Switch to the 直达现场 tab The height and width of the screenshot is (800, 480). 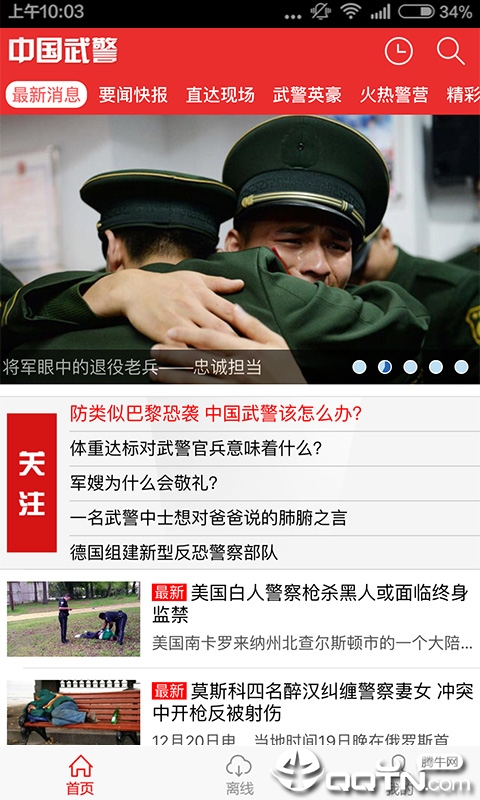(220, 94)
